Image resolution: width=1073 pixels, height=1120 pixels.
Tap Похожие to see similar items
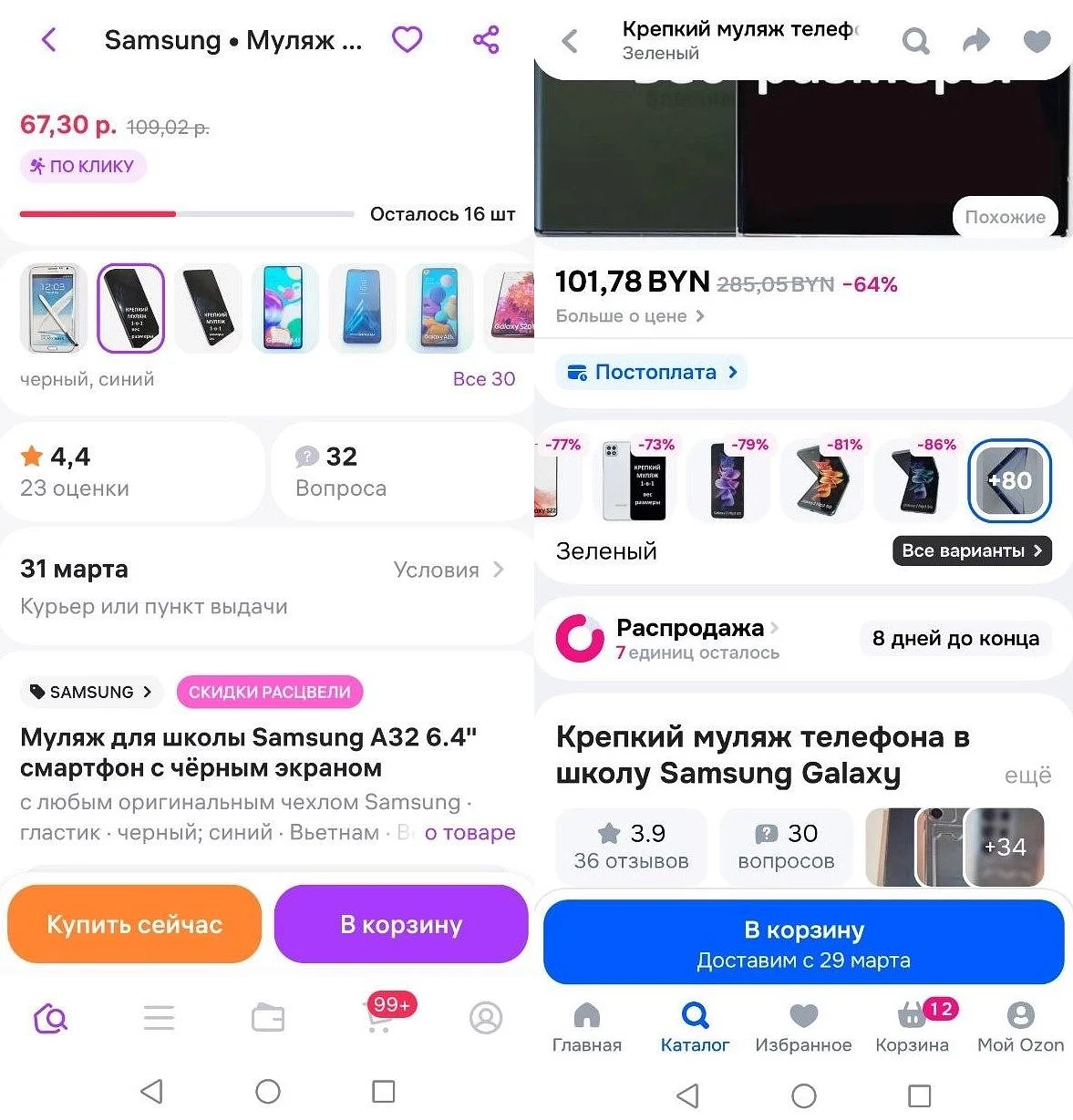1005,217
